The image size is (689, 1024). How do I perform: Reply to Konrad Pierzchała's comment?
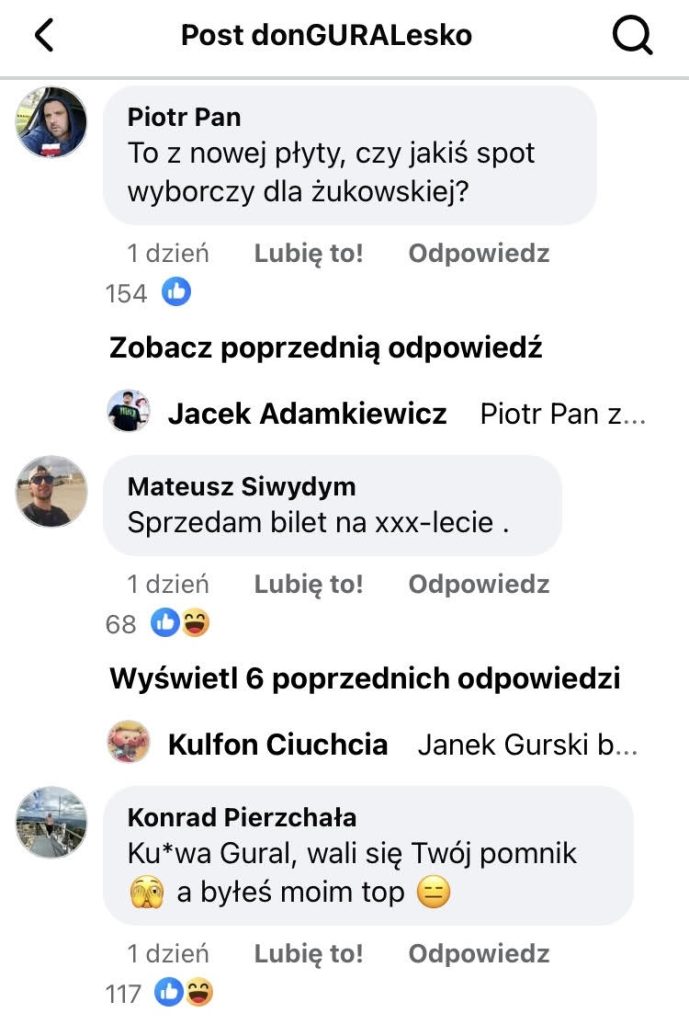tap(478, 953)
